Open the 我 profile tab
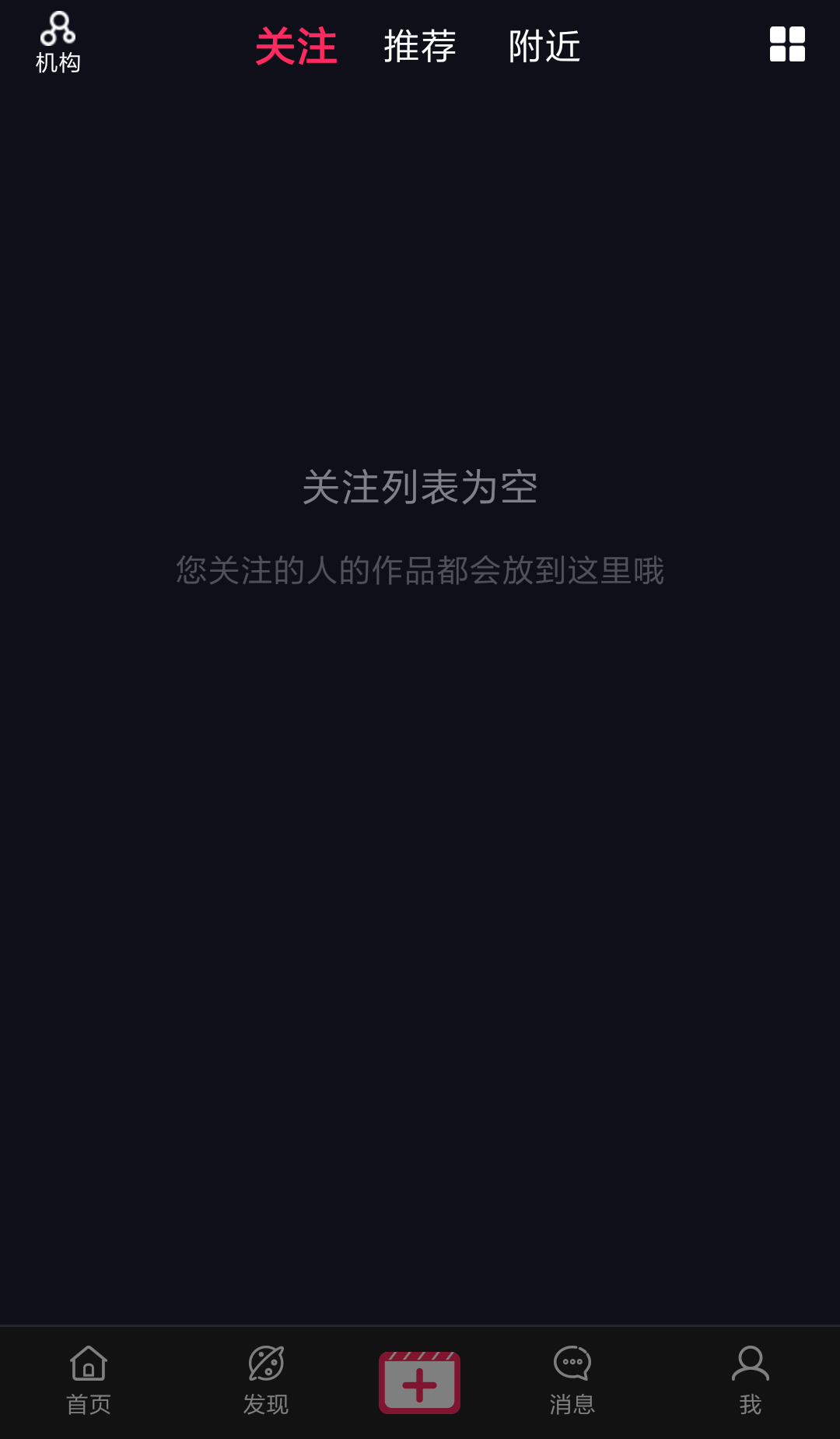The image size is (840, 1439). pos(750,1381)
